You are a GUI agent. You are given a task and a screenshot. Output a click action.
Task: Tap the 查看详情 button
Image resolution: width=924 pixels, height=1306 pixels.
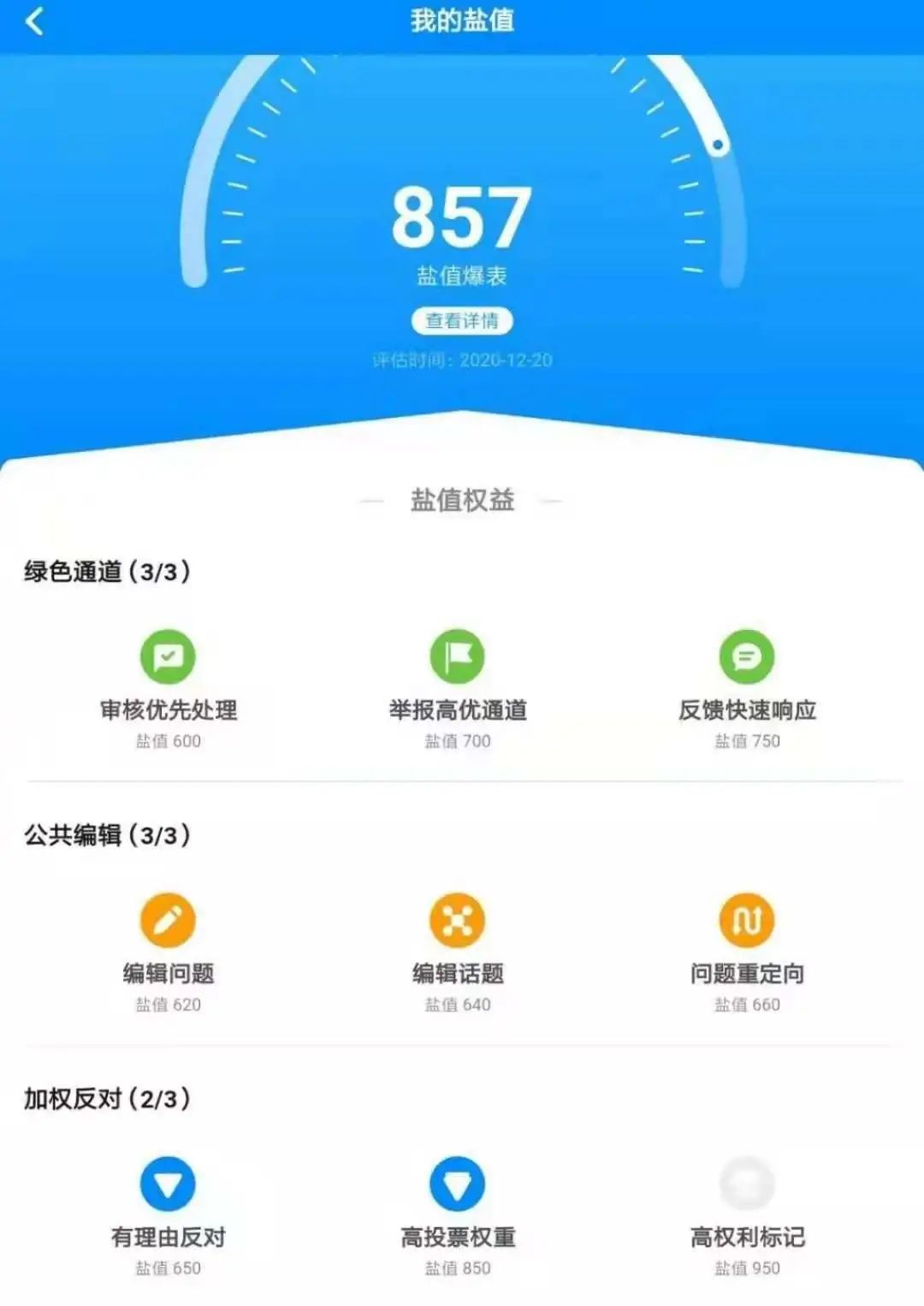(462, 321)
